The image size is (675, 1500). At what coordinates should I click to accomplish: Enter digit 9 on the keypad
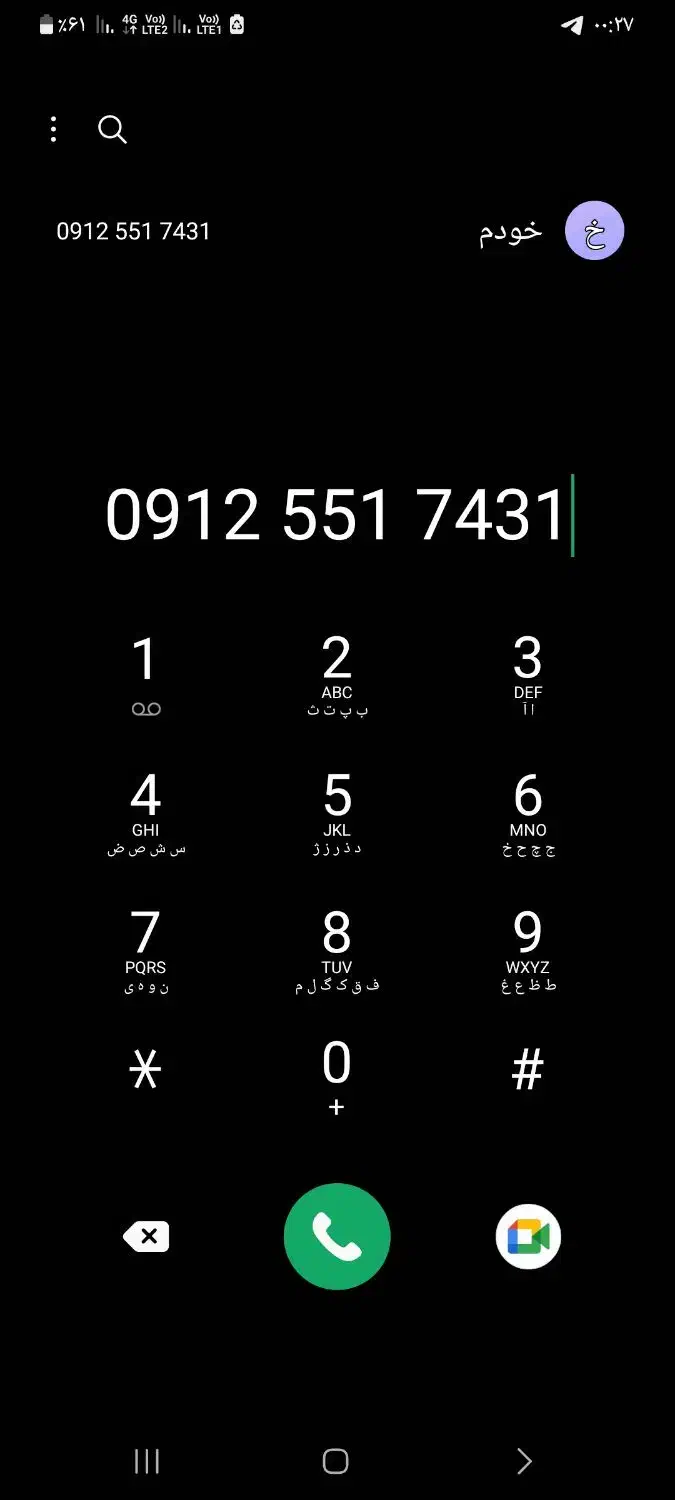pyautogui.click(x=528, y=951)
